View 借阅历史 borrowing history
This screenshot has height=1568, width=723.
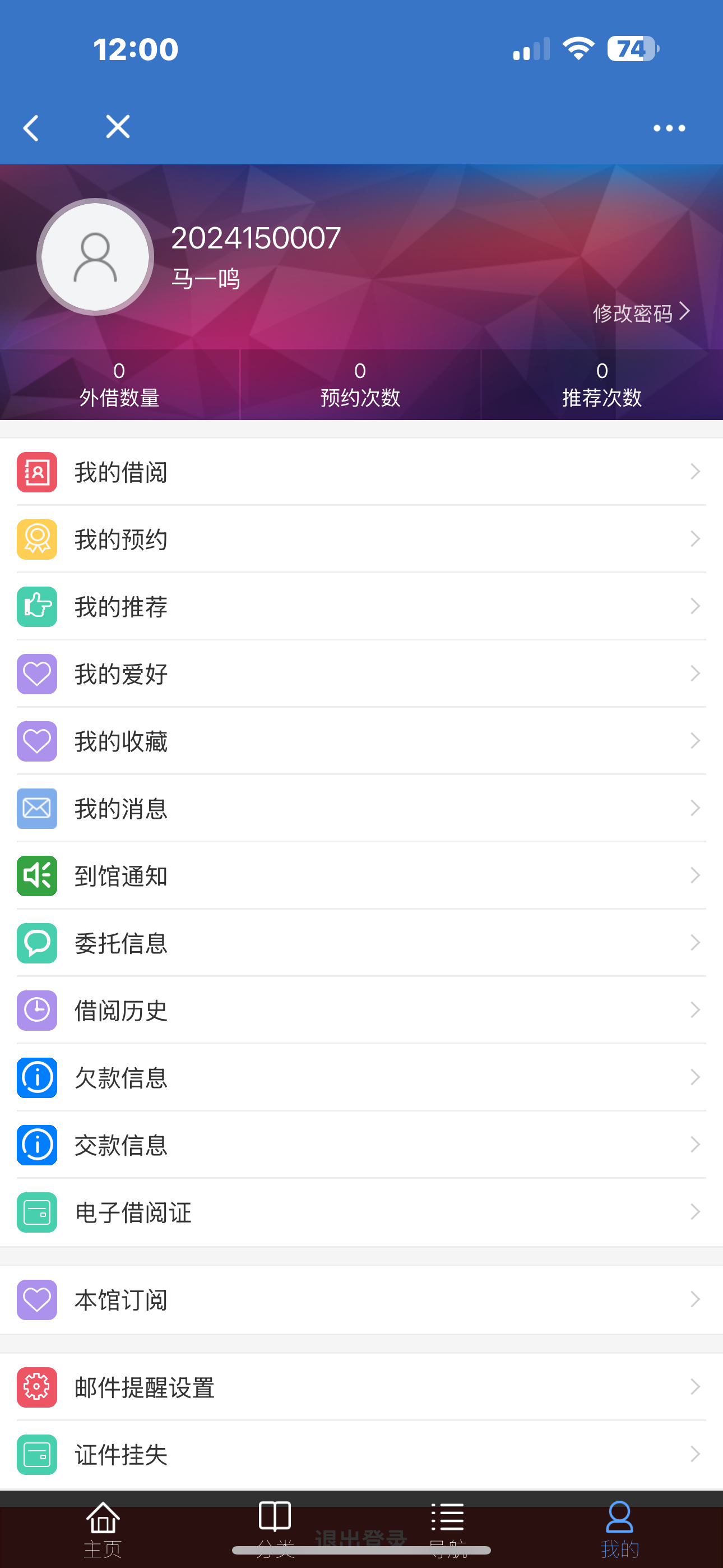[x=361, y=1011]
